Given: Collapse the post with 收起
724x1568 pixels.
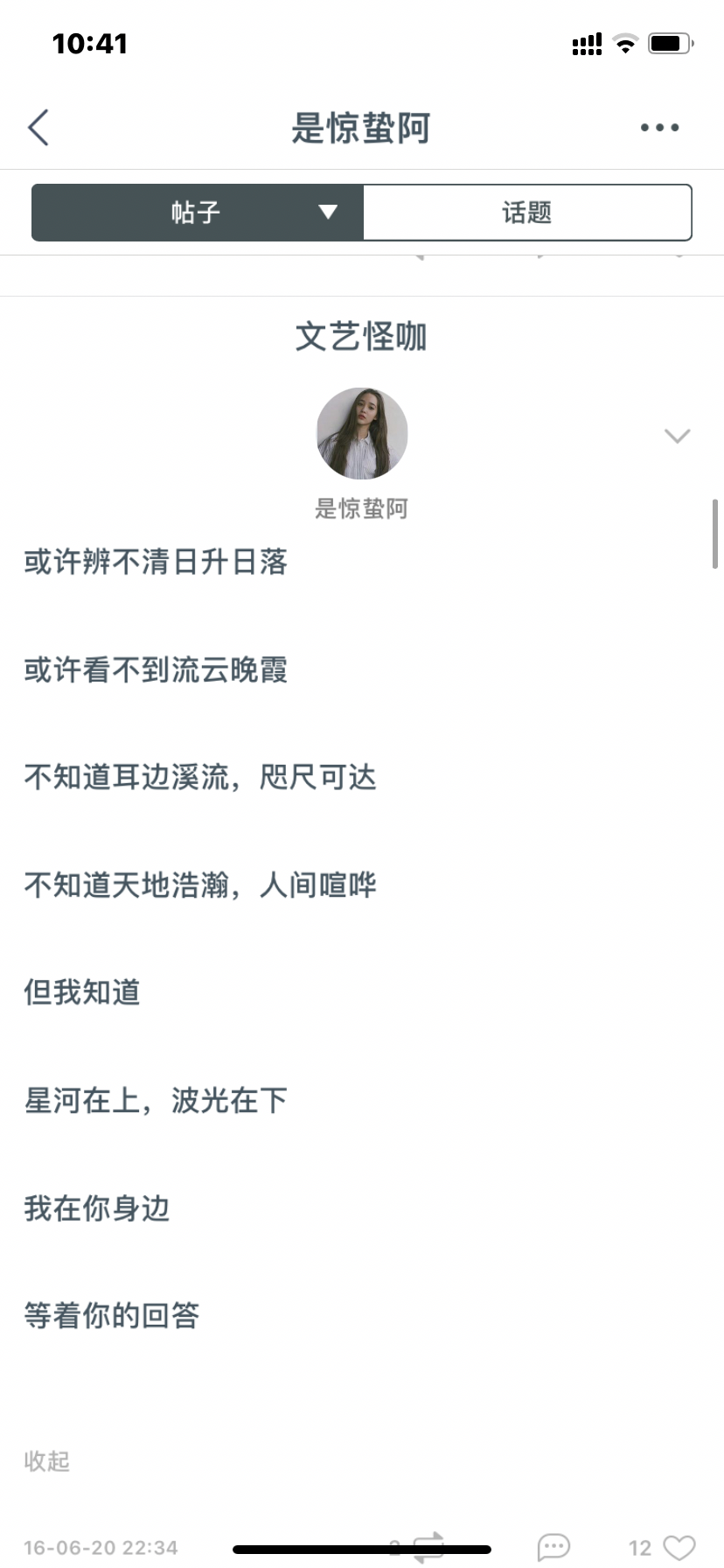Looking at the screenshot, I should coord(47,1460).
